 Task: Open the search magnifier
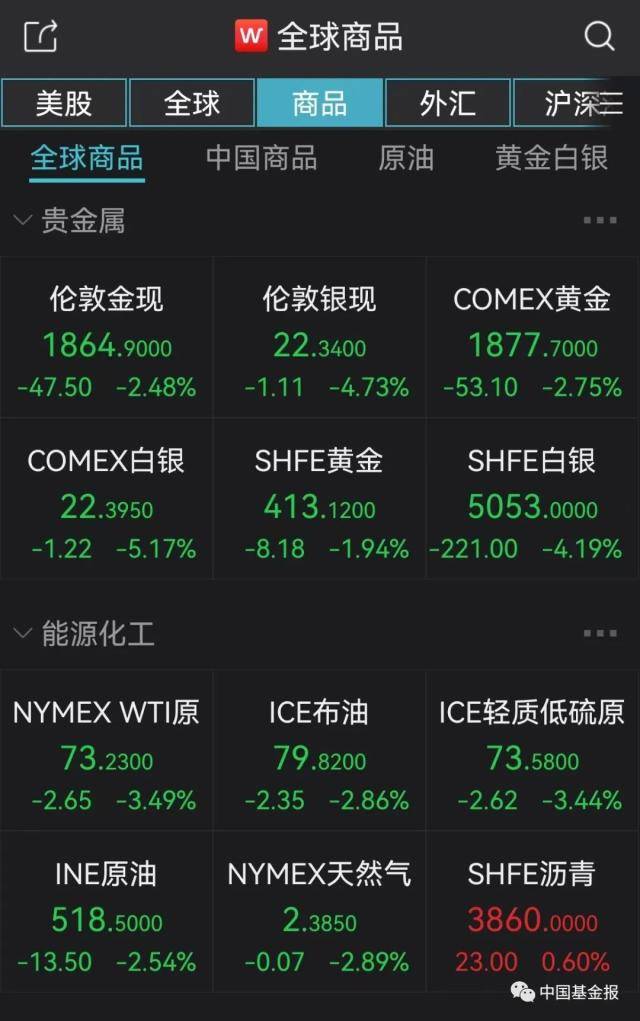click(x=598, y=37)
